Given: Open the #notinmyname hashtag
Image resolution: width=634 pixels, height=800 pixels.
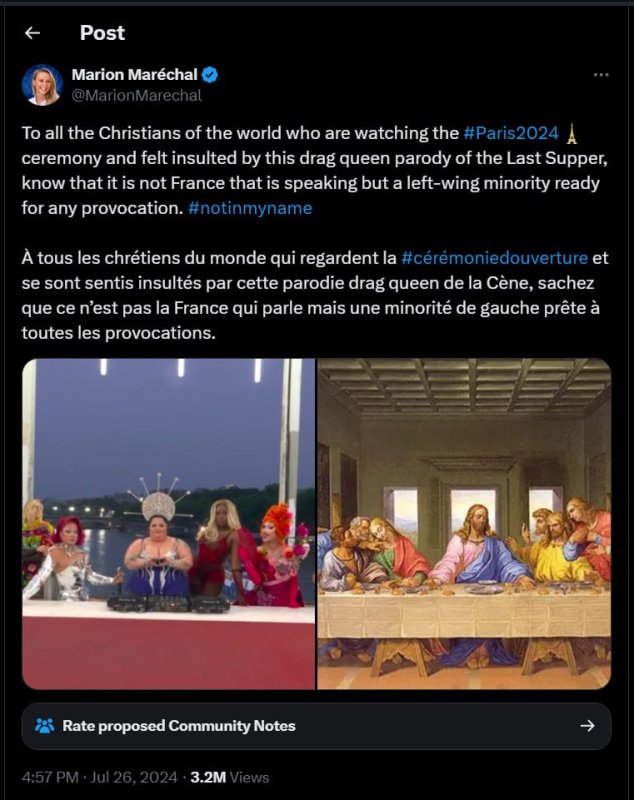Looking at the screenshot, I should click(x=249, y=208).
